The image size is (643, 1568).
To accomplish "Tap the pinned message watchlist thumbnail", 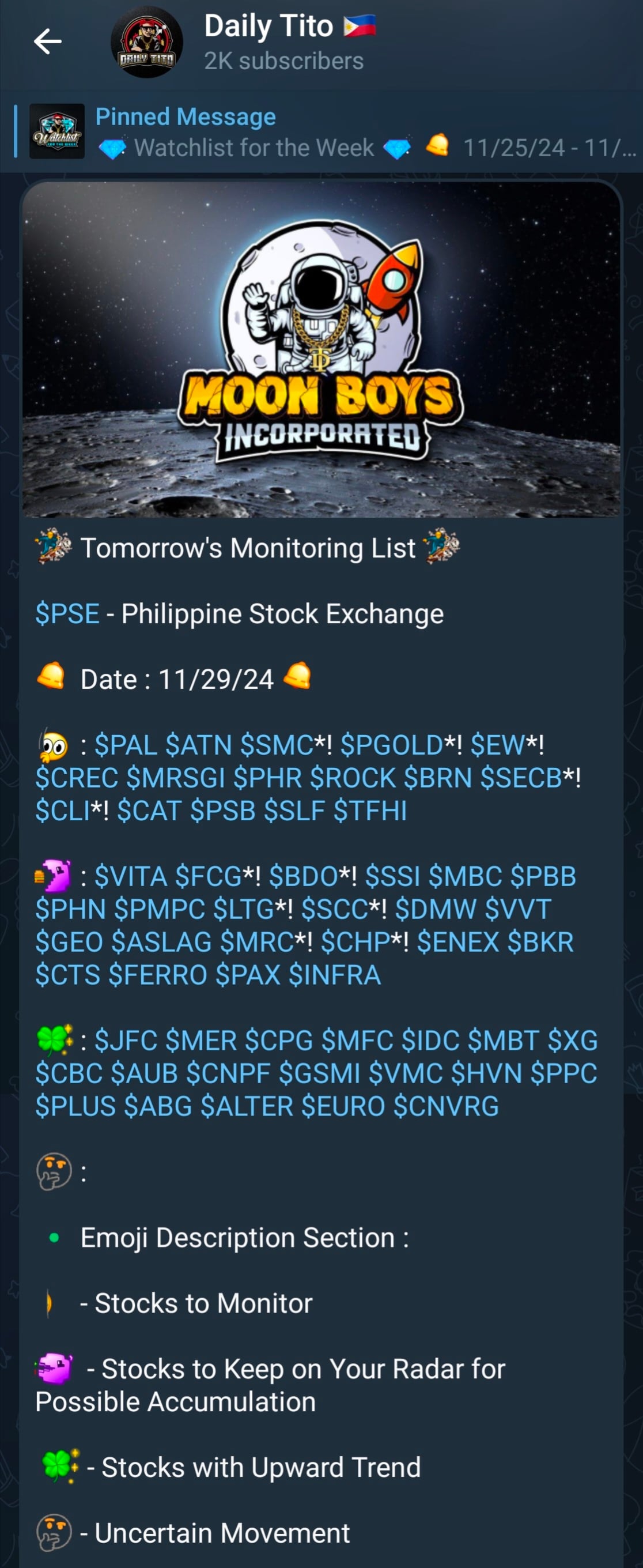I will pyautogui.click(x=57, y=131).
